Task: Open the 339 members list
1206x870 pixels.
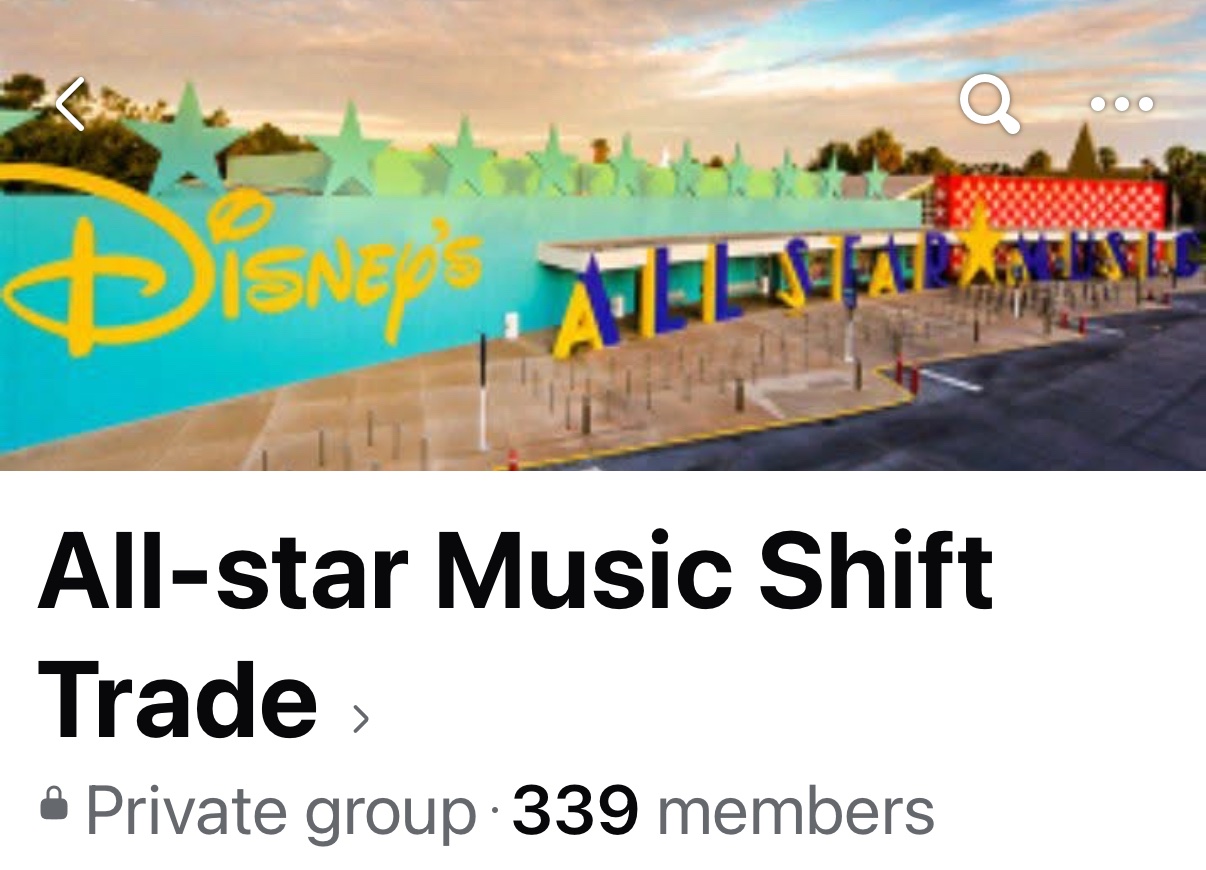Action: (722, 812)
